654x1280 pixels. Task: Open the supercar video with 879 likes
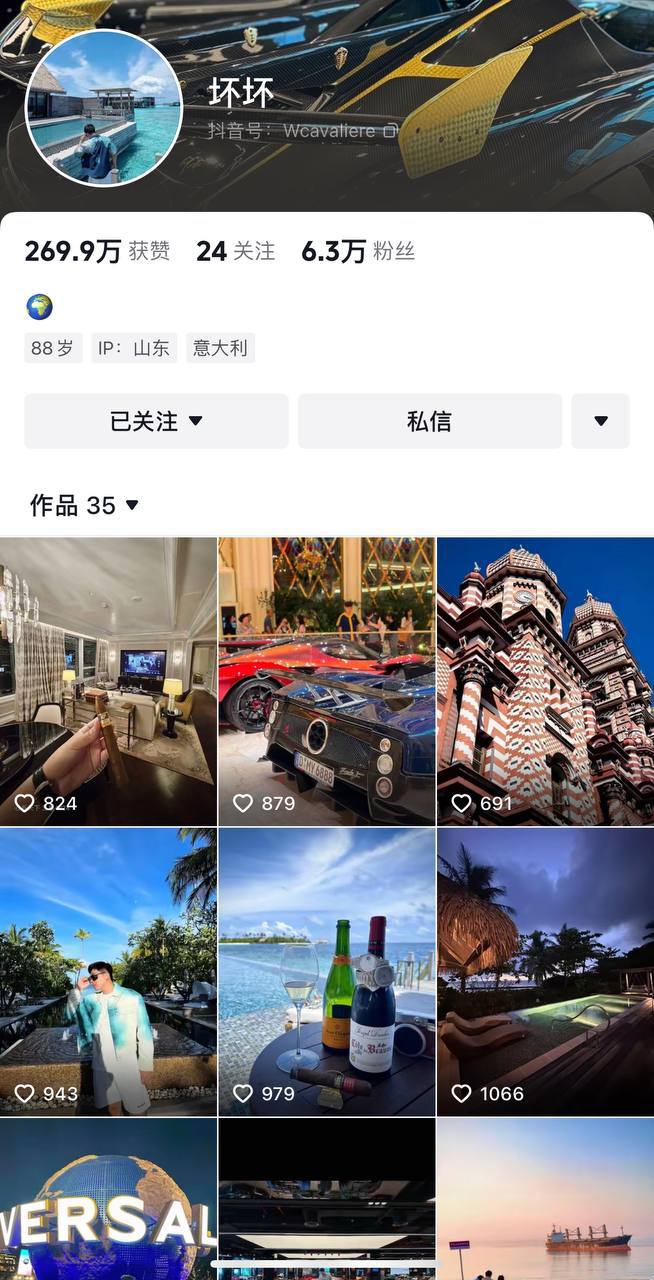326,680
